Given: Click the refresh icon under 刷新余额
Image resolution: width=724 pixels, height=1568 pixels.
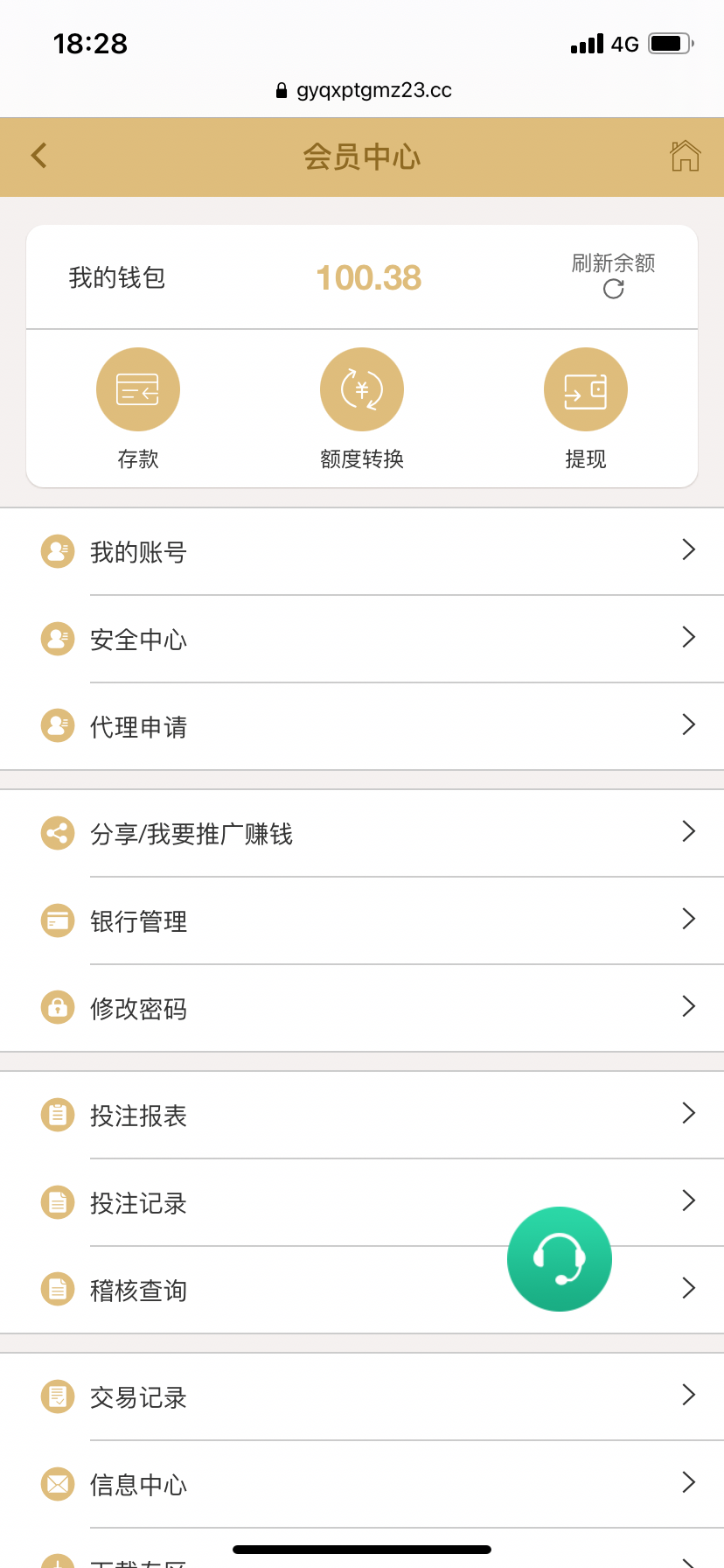Looking at the screenshot, I should 613,287.
